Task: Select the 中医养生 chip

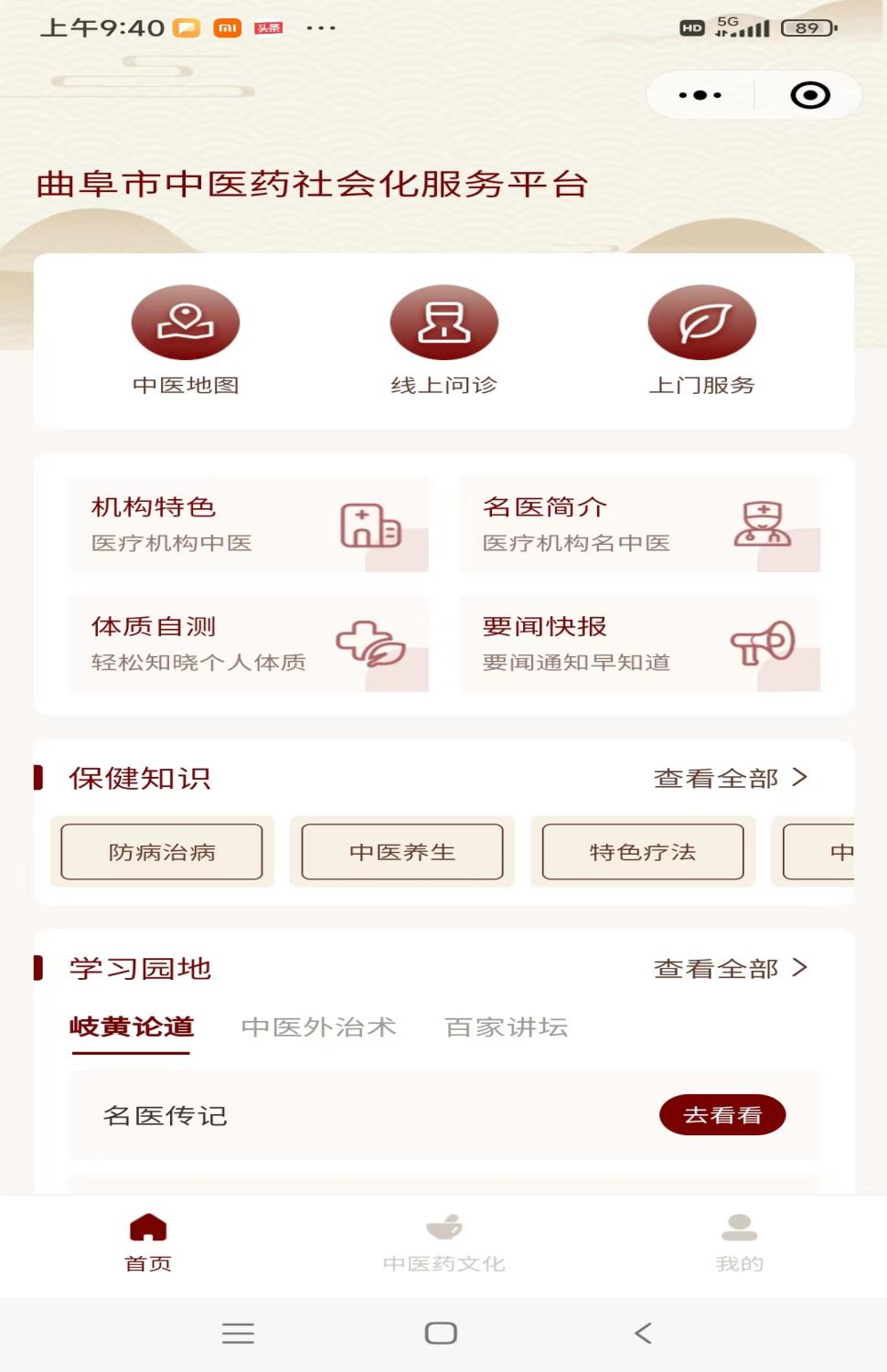Action: (402, 852)
